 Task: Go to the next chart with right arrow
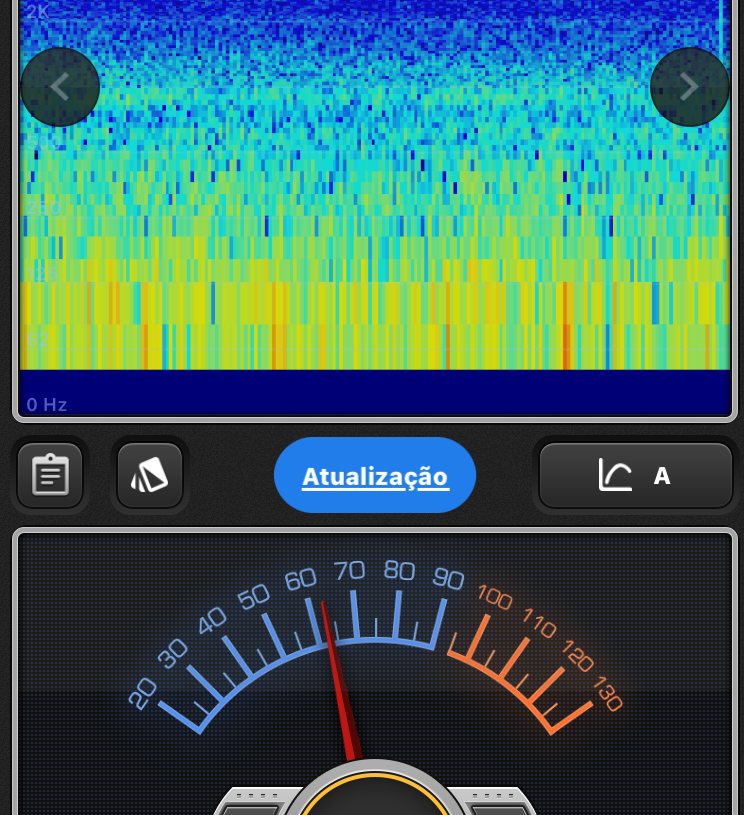click(x=689, y=87)
